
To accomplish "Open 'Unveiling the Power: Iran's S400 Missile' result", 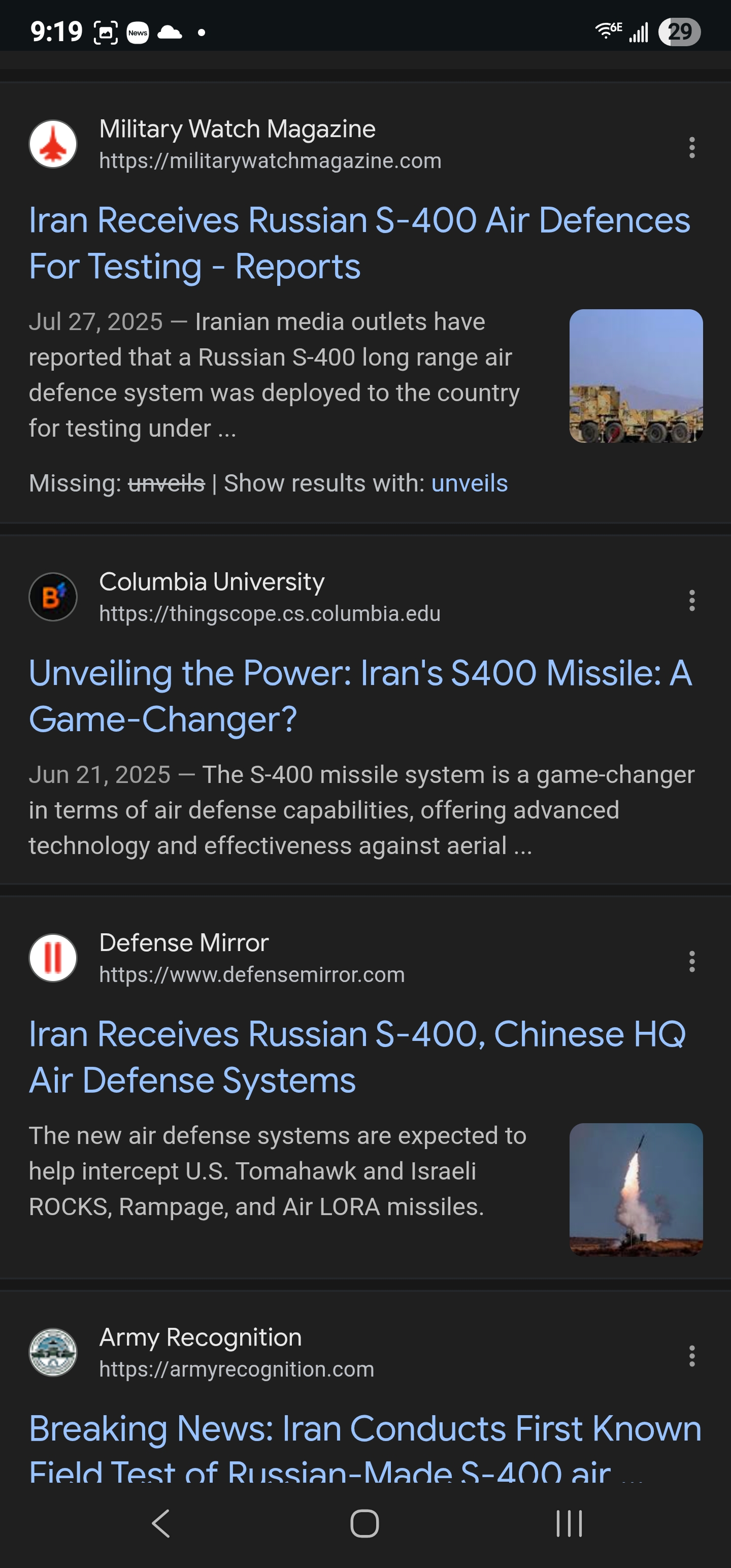I will point(359,696).
